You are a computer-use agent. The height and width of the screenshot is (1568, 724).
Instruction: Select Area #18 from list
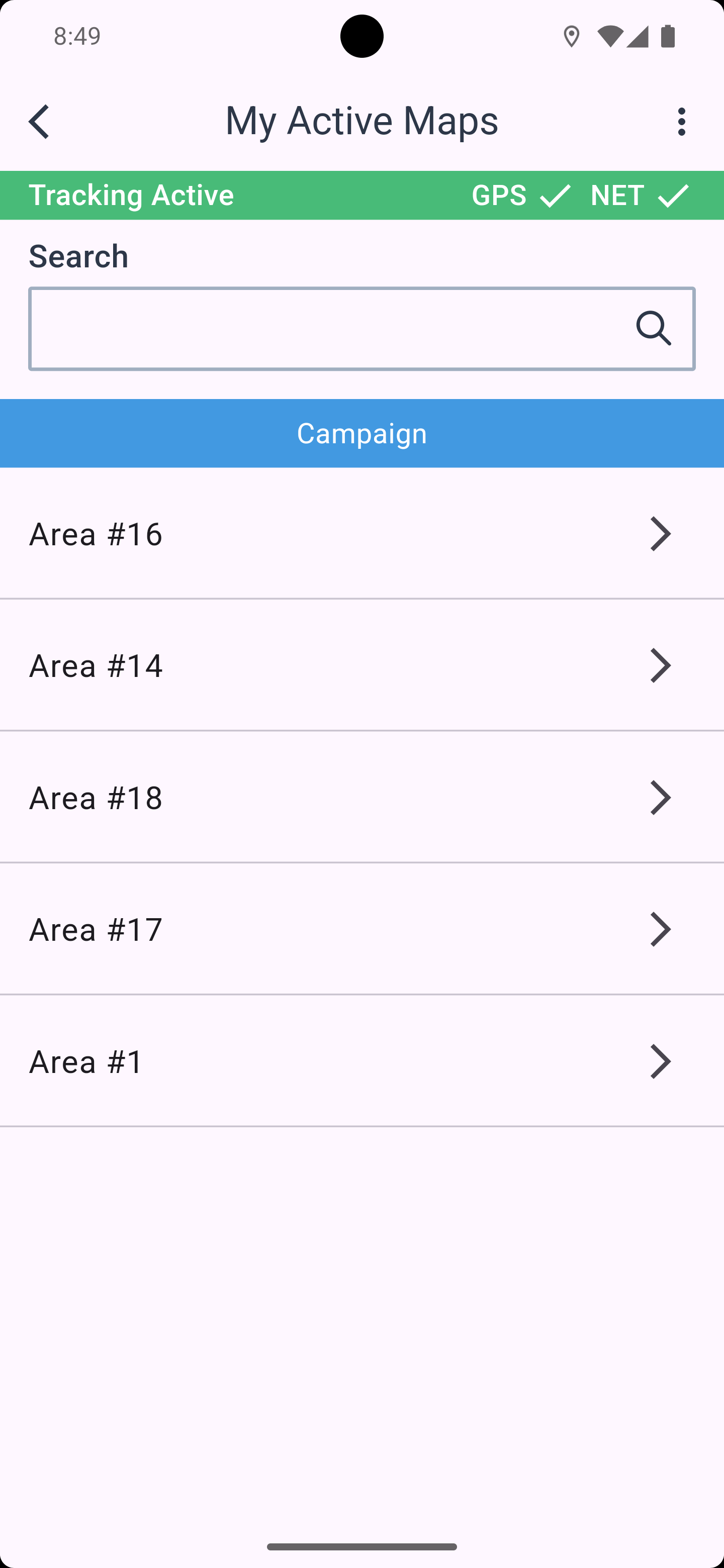[361, 798]
